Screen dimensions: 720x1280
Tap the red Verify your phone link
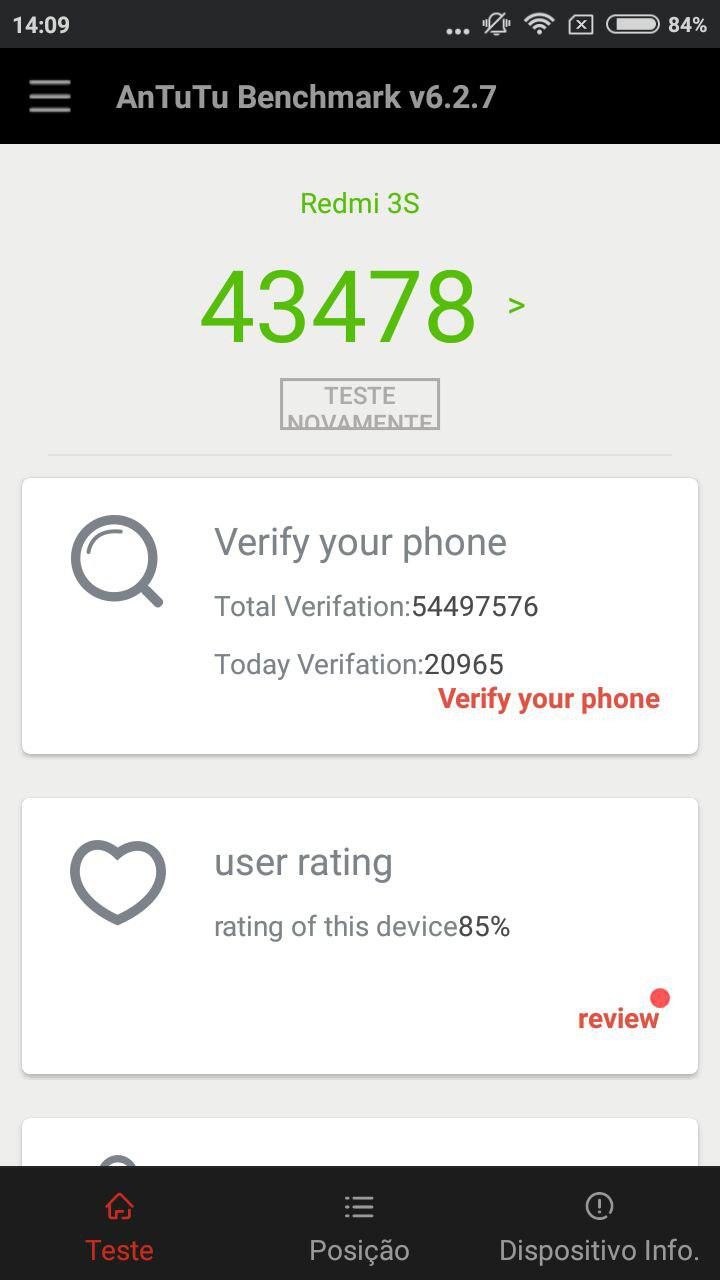549,699
